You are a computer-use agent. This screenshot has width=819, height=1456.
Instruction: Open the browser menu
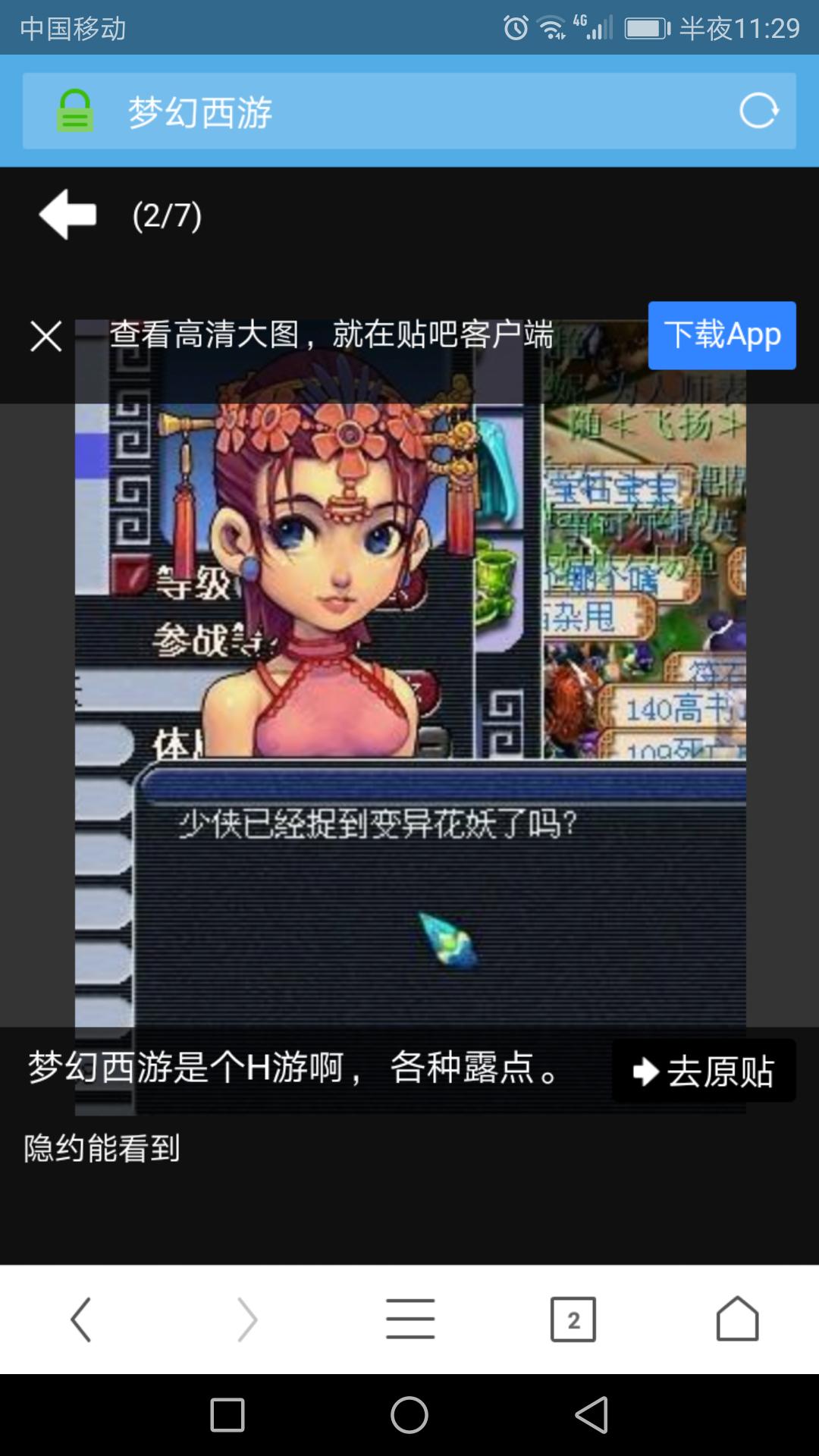coord(409,1319)
